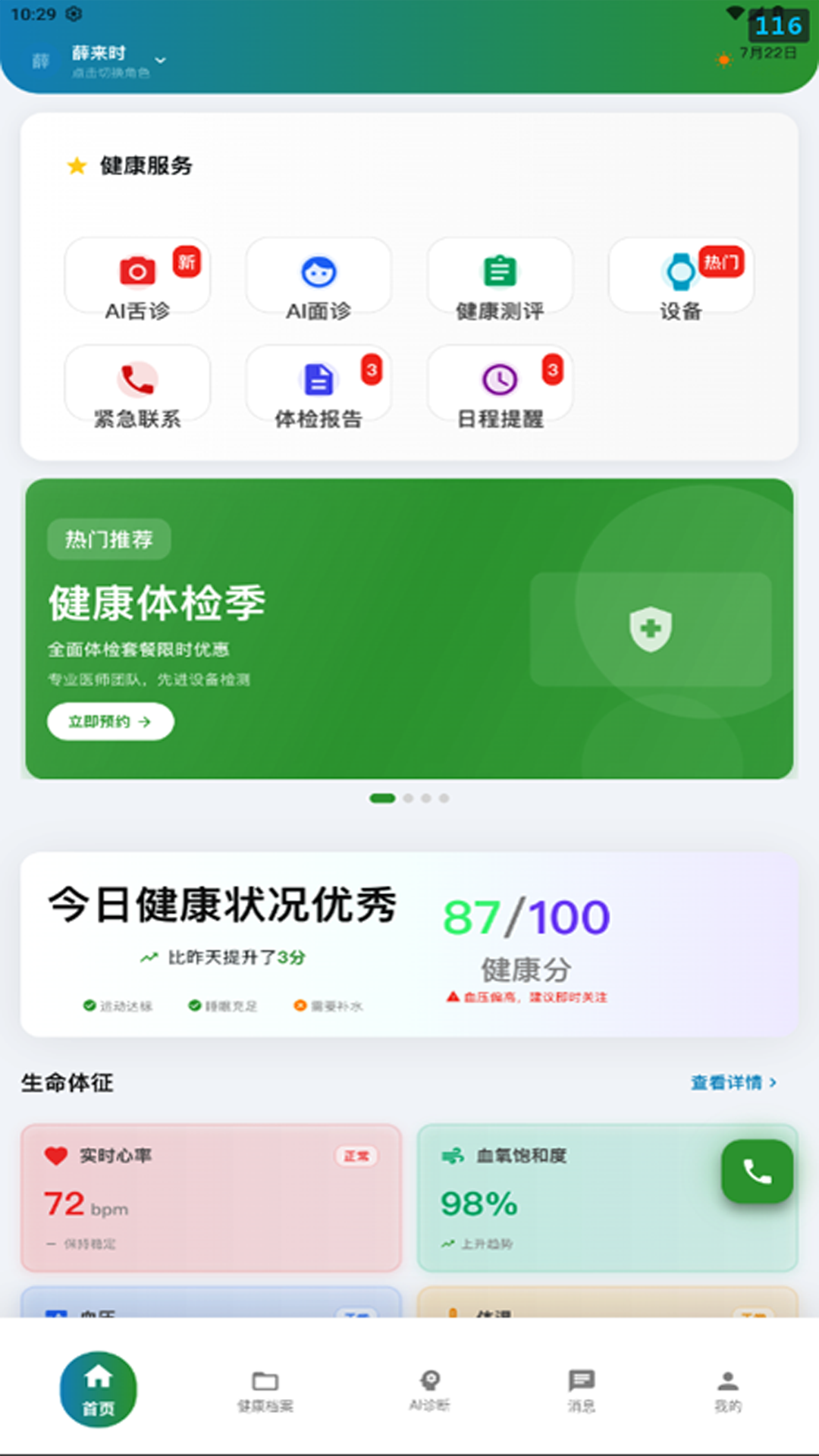Open 日程提醒 clock reminder icon
Viewport: 819px width, 1456px height.
click(499, 377)
